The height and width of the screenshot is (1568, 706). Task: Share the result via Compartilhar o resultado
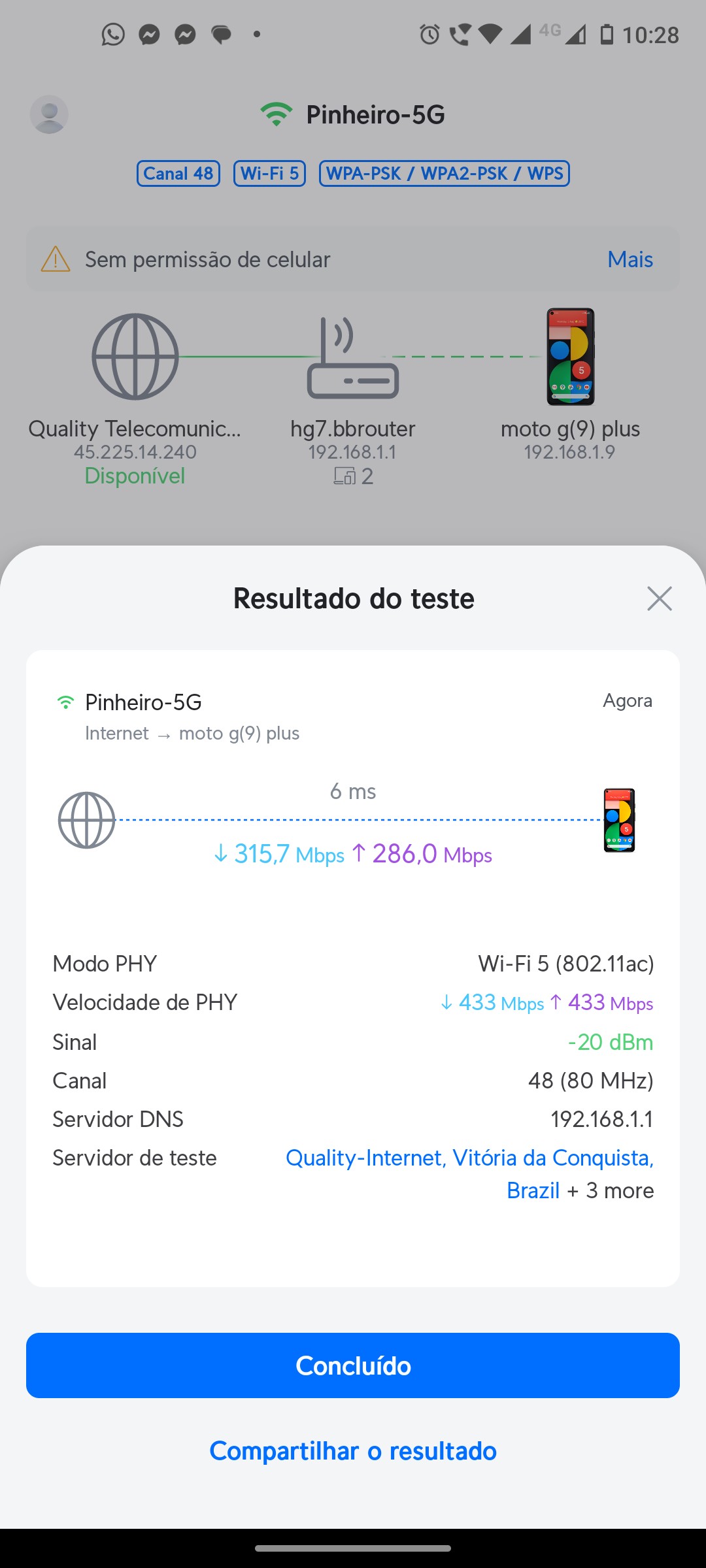point(353,1451)
